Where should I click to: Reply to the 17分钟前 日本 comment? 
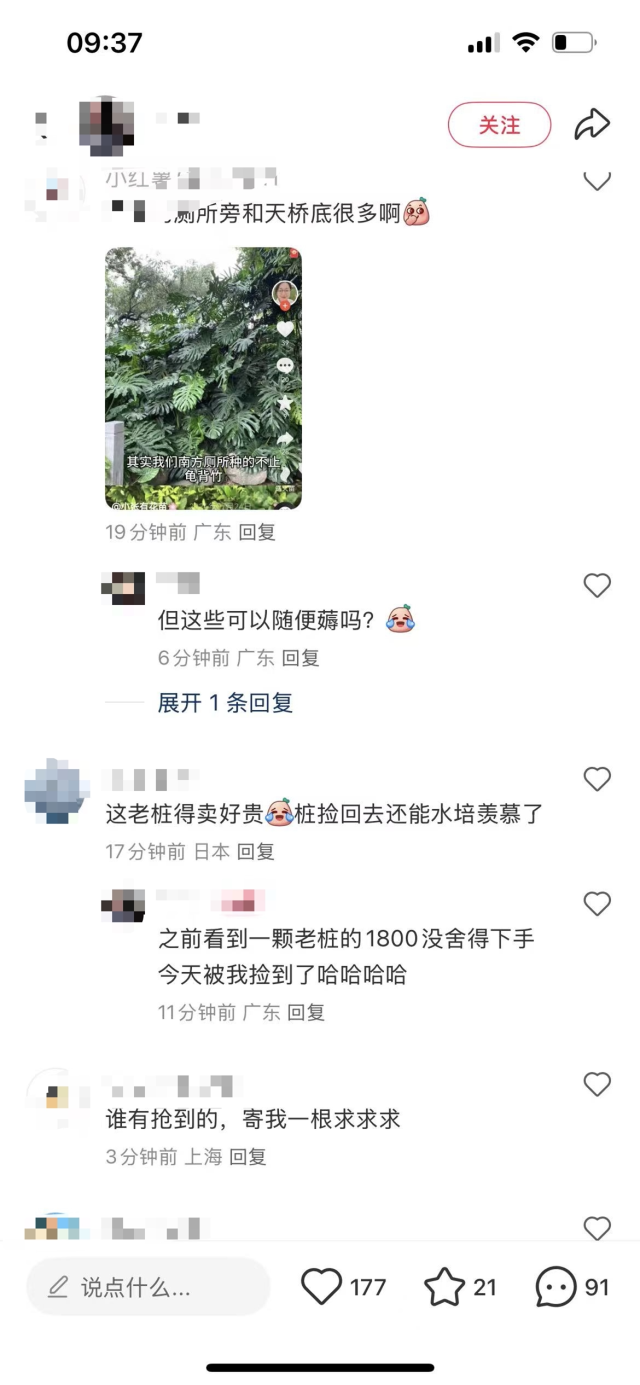pos(255,852)
